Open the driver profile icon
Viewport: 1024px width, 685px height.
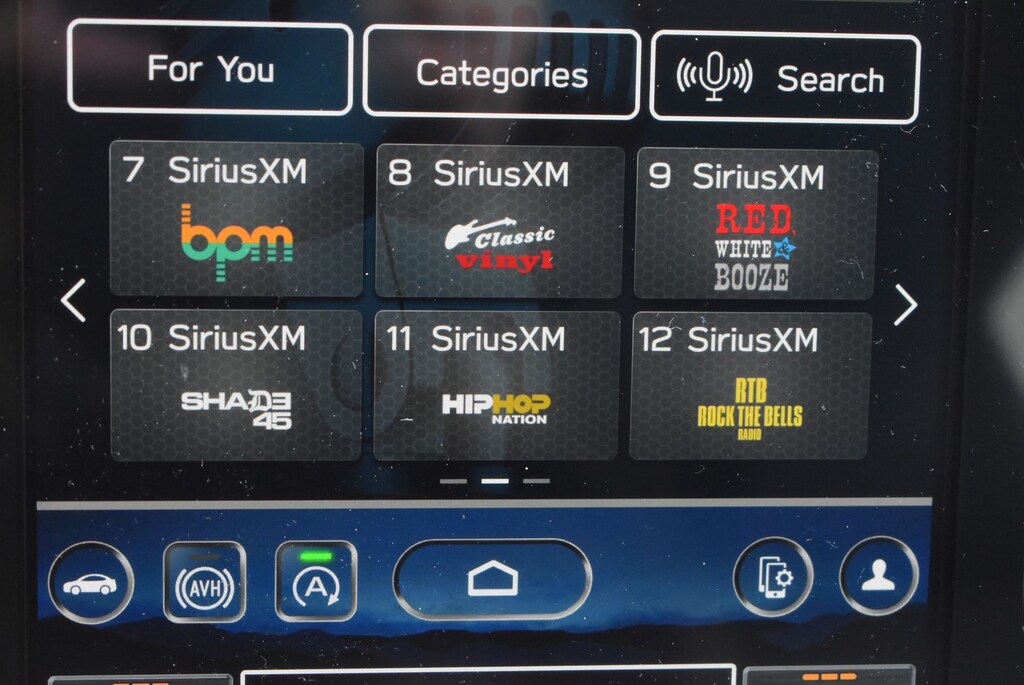(x=878, y=576)
